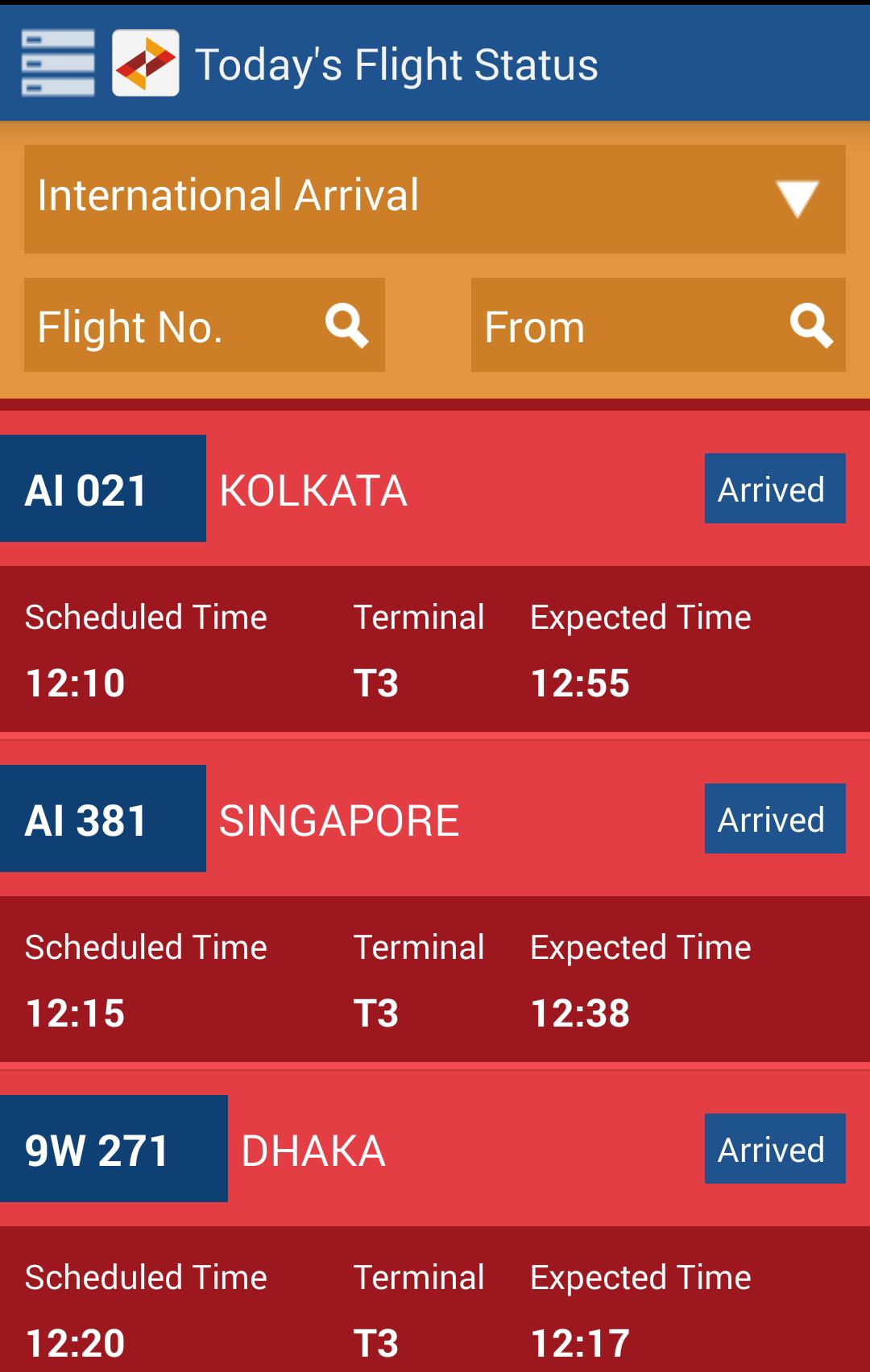Click Arrived status for SINGAPORE flight
The height and width of the screenshot is (1372, 870).
click(x=774, y=820)
